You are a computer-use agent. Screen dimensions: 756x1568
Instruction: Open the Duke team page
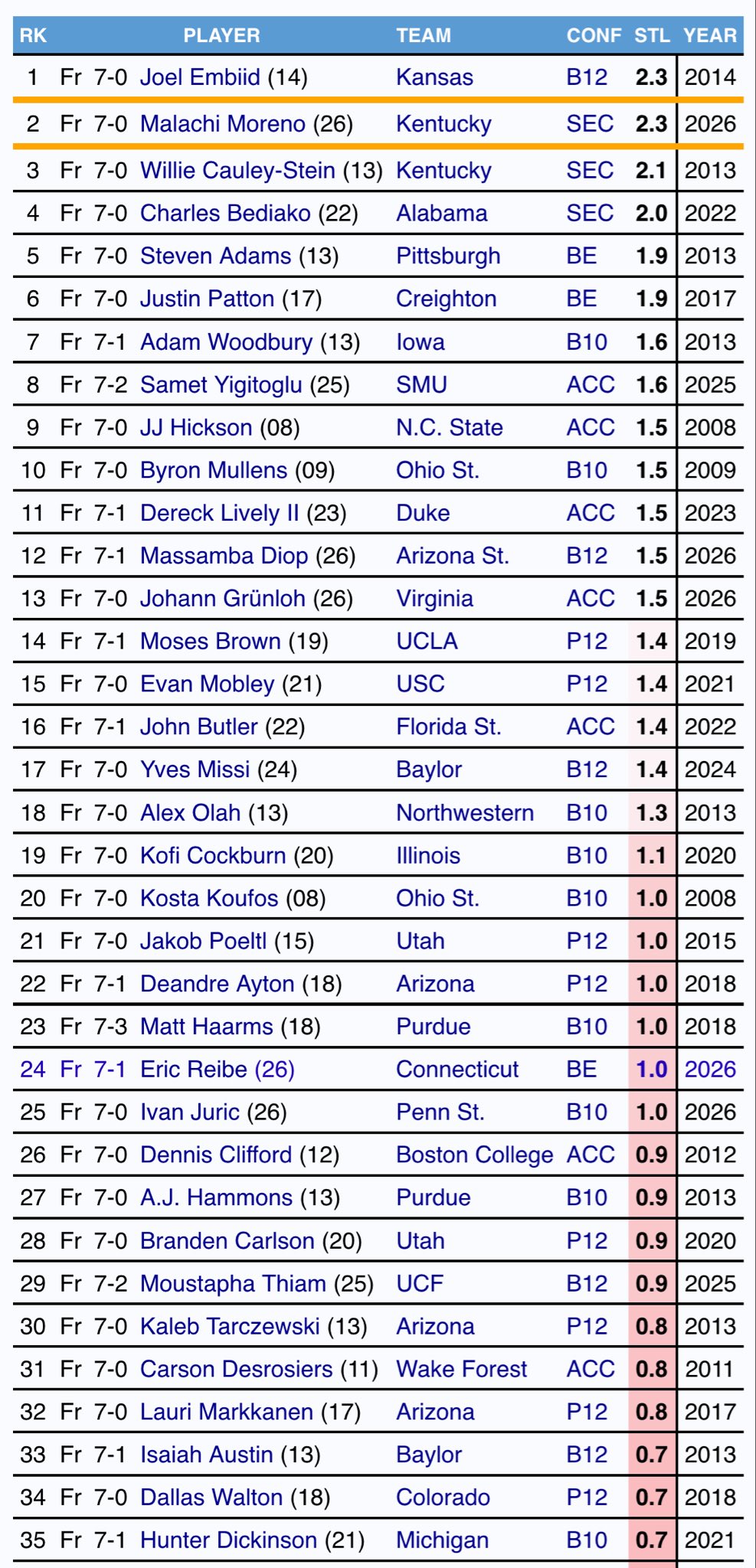[x=423, y=513]
